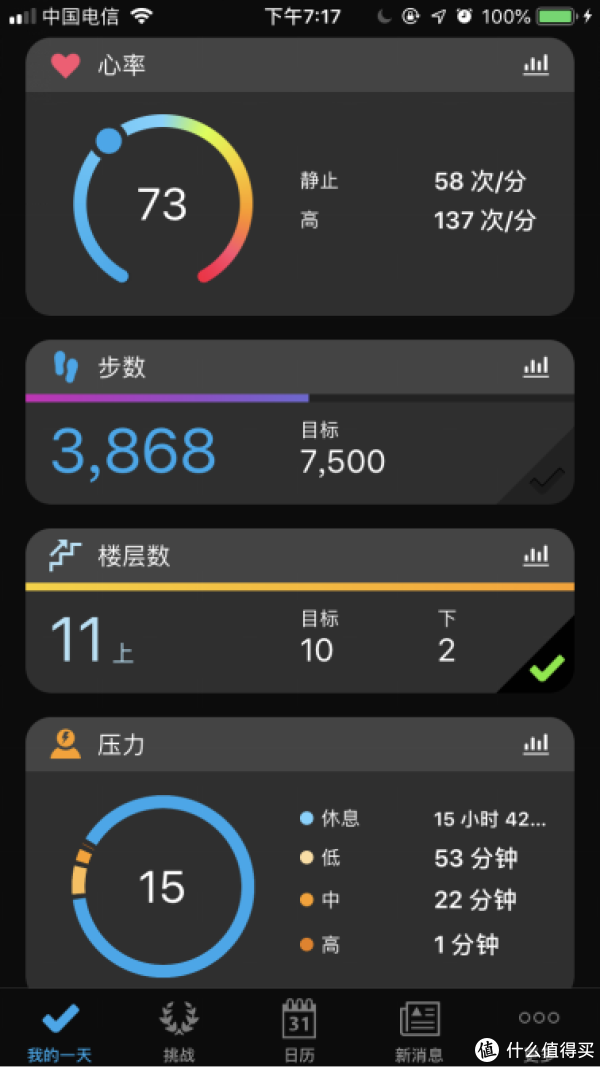
Task: Open the 心率 heart rate card
Action: pos(300,176)
